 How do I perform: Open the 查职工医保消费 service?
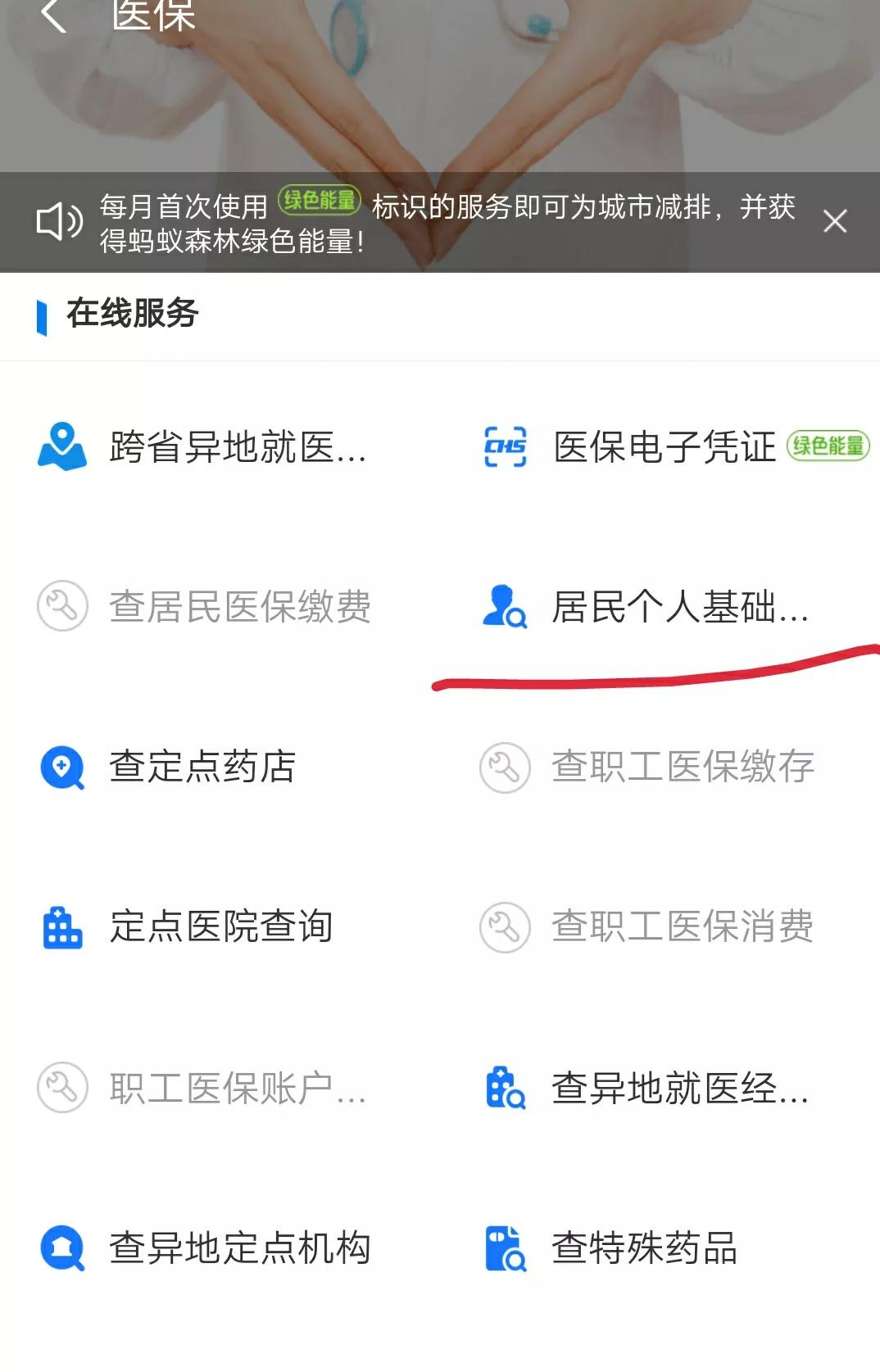(x=684, y=927)
